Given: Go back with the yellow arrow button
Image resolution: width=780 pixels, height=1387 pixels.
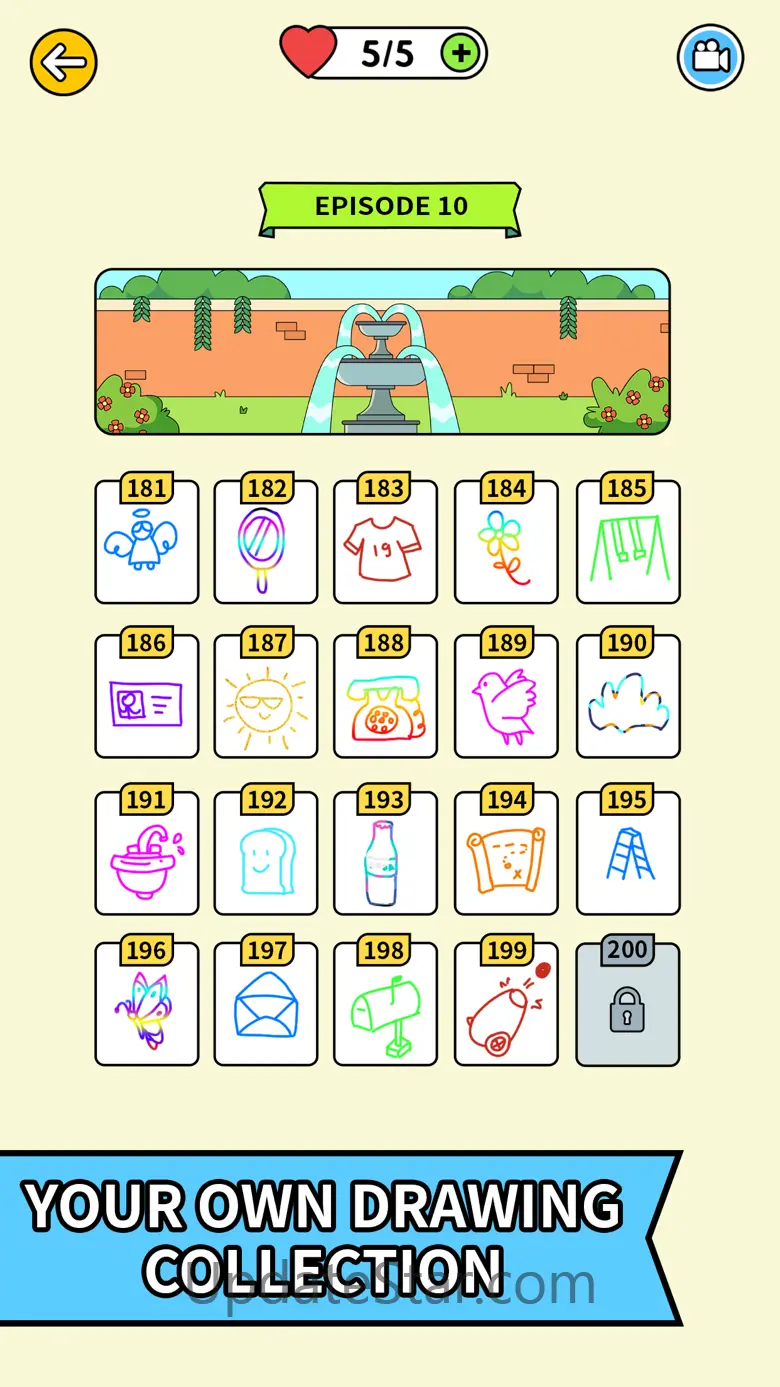Looking at the screenshot, I should click(64, 63).
